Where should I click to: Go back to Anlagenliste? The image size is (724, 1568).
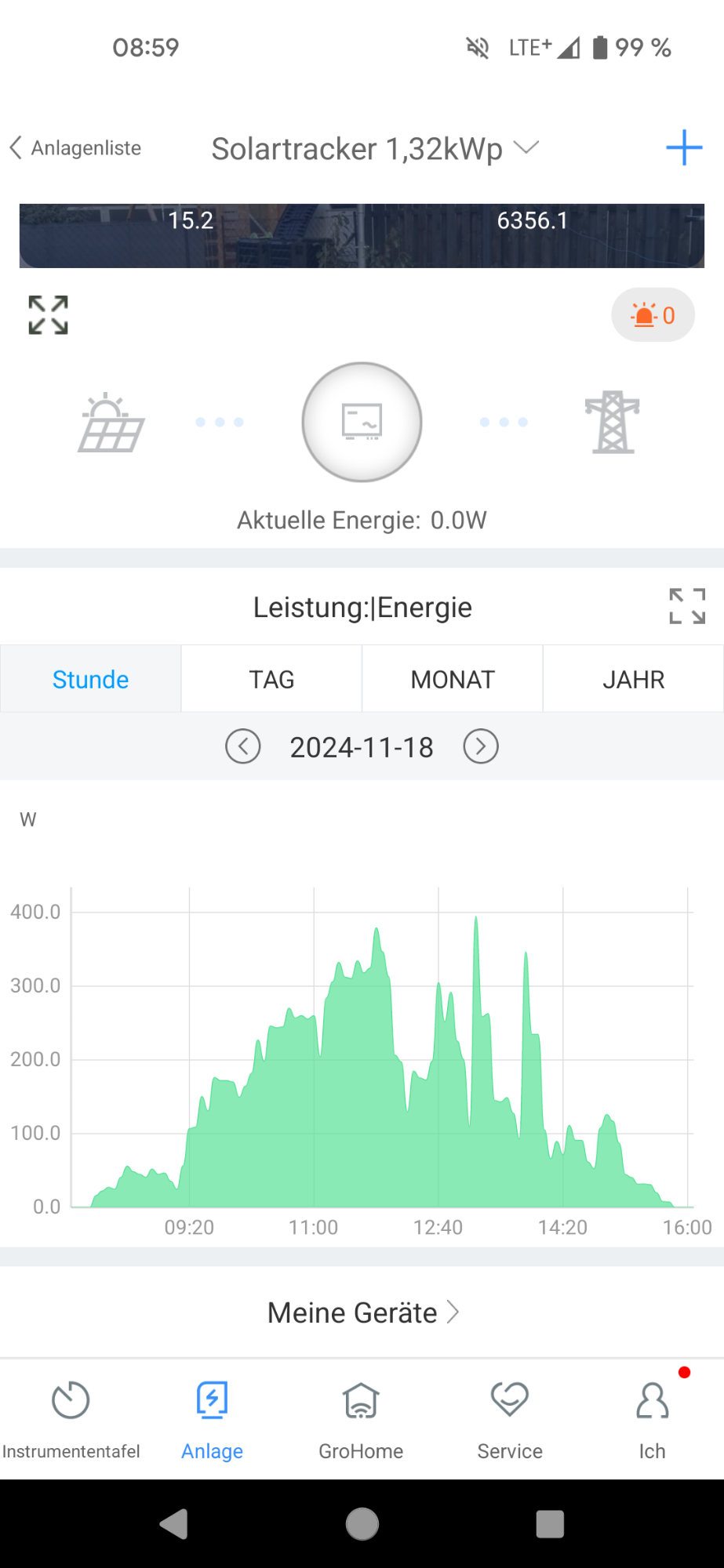click(x=75, y=147)
